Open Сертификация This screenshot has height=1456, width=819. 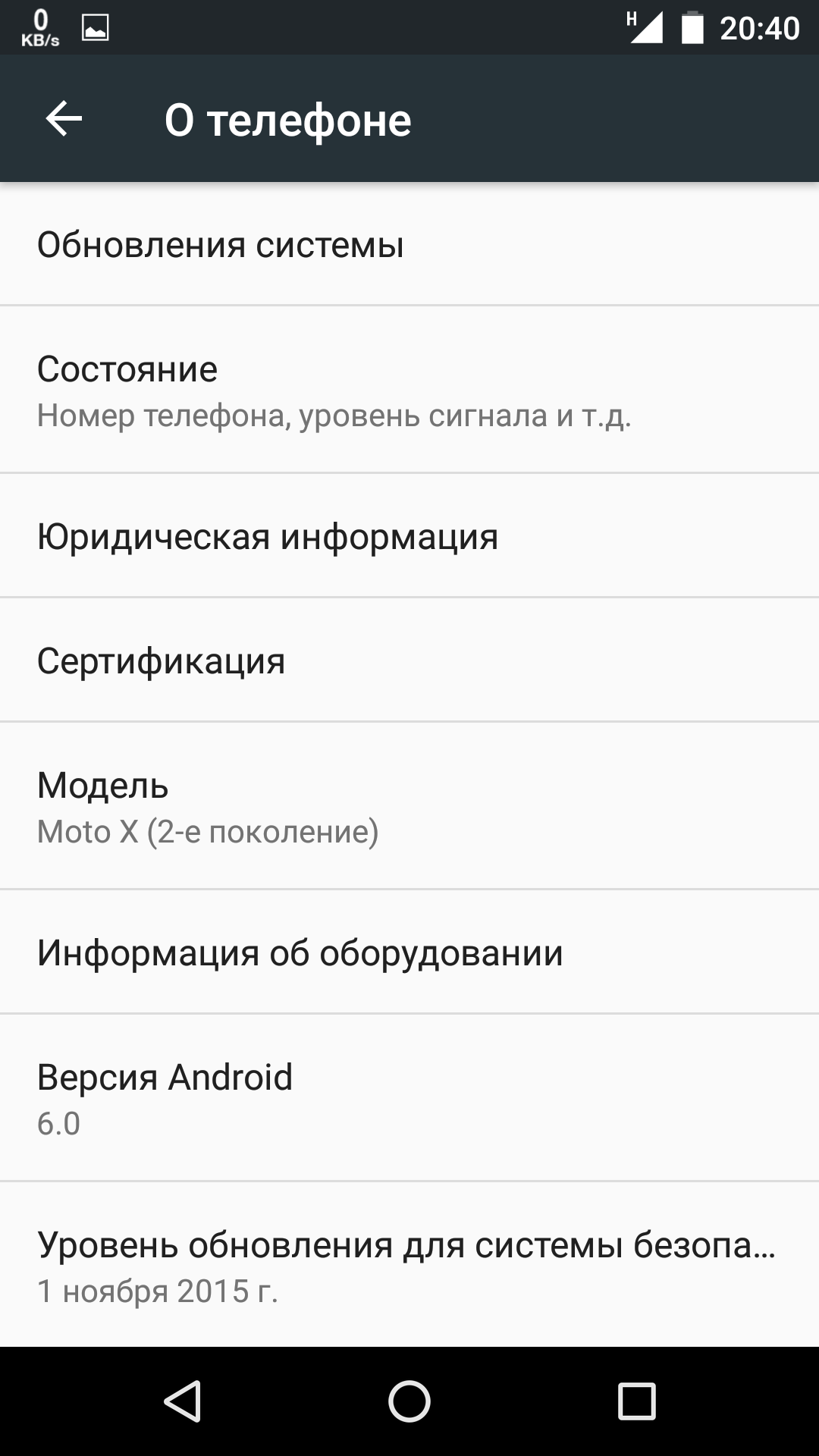click(x=409, y=661)
